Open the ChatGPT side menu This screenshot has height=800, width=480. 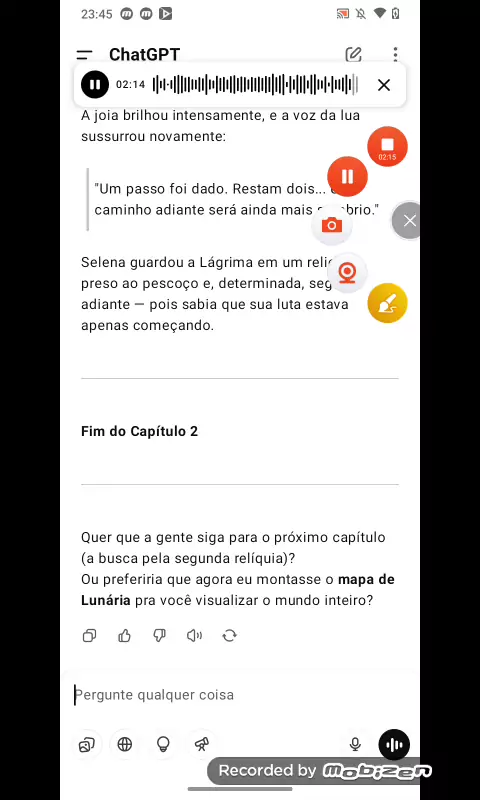[x=84, y=55]
